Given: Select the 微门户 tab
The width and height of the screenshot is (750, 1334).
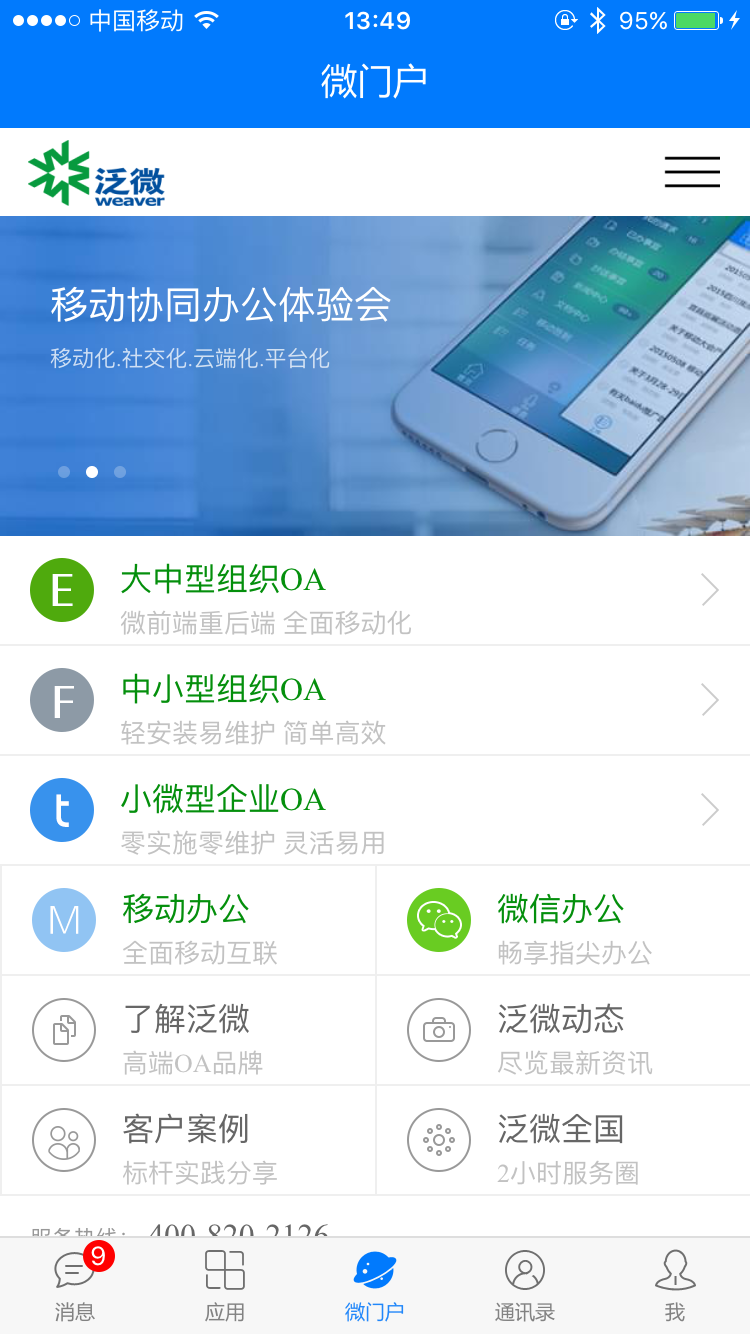Looking at the screenshot, I should point(375,1286).
